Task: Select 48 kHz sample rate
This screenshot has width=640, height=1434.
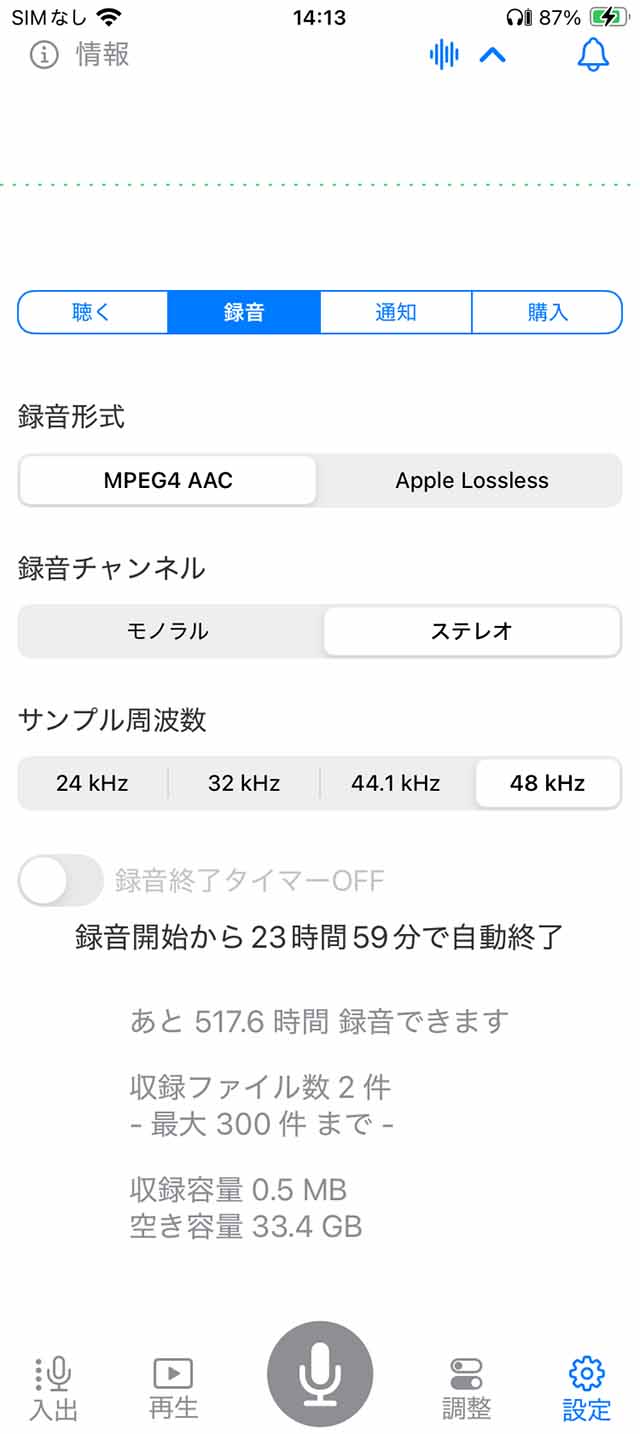Action: click(x=547, y=783)
